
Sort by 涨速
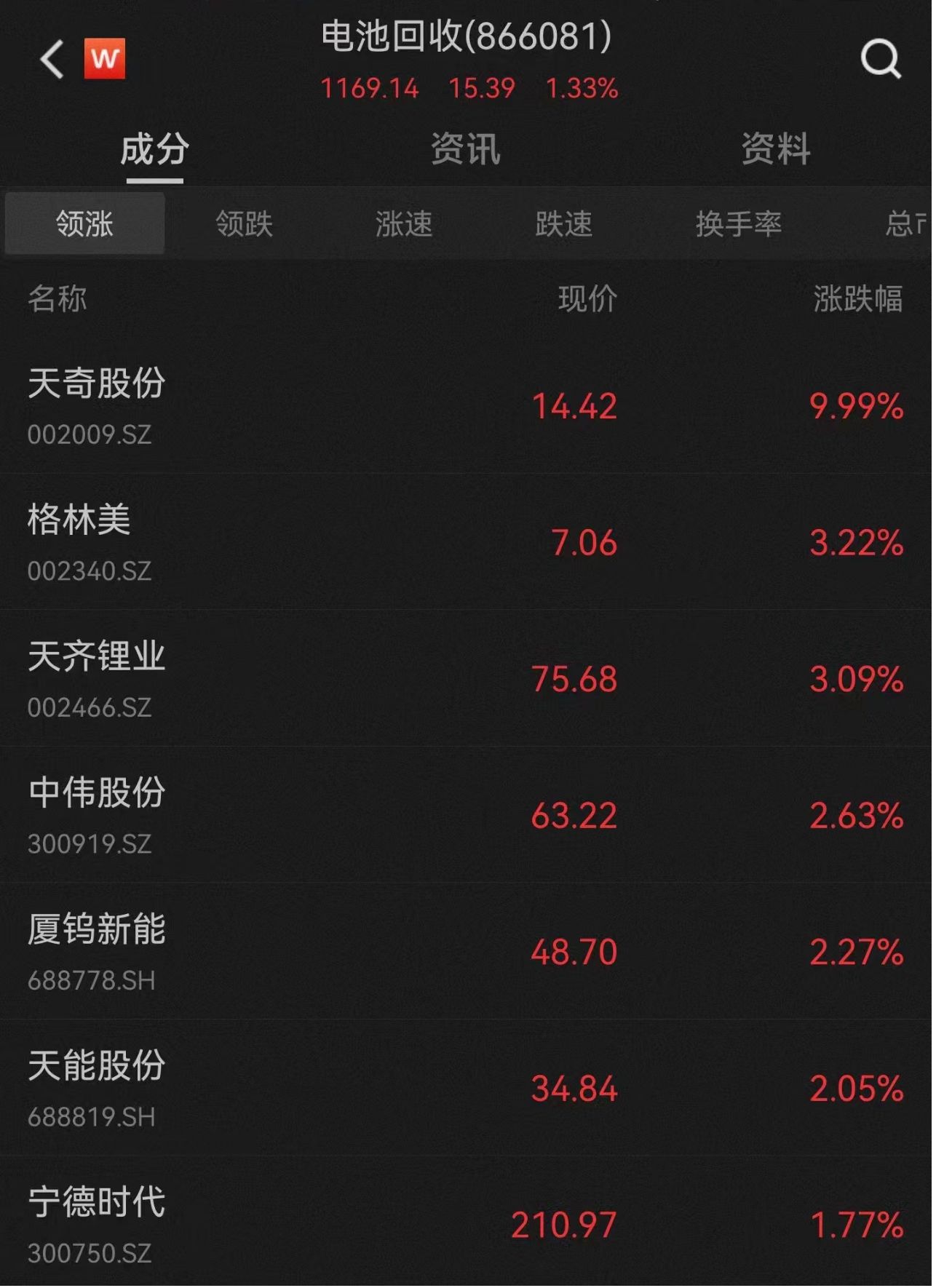click(404, 224)
